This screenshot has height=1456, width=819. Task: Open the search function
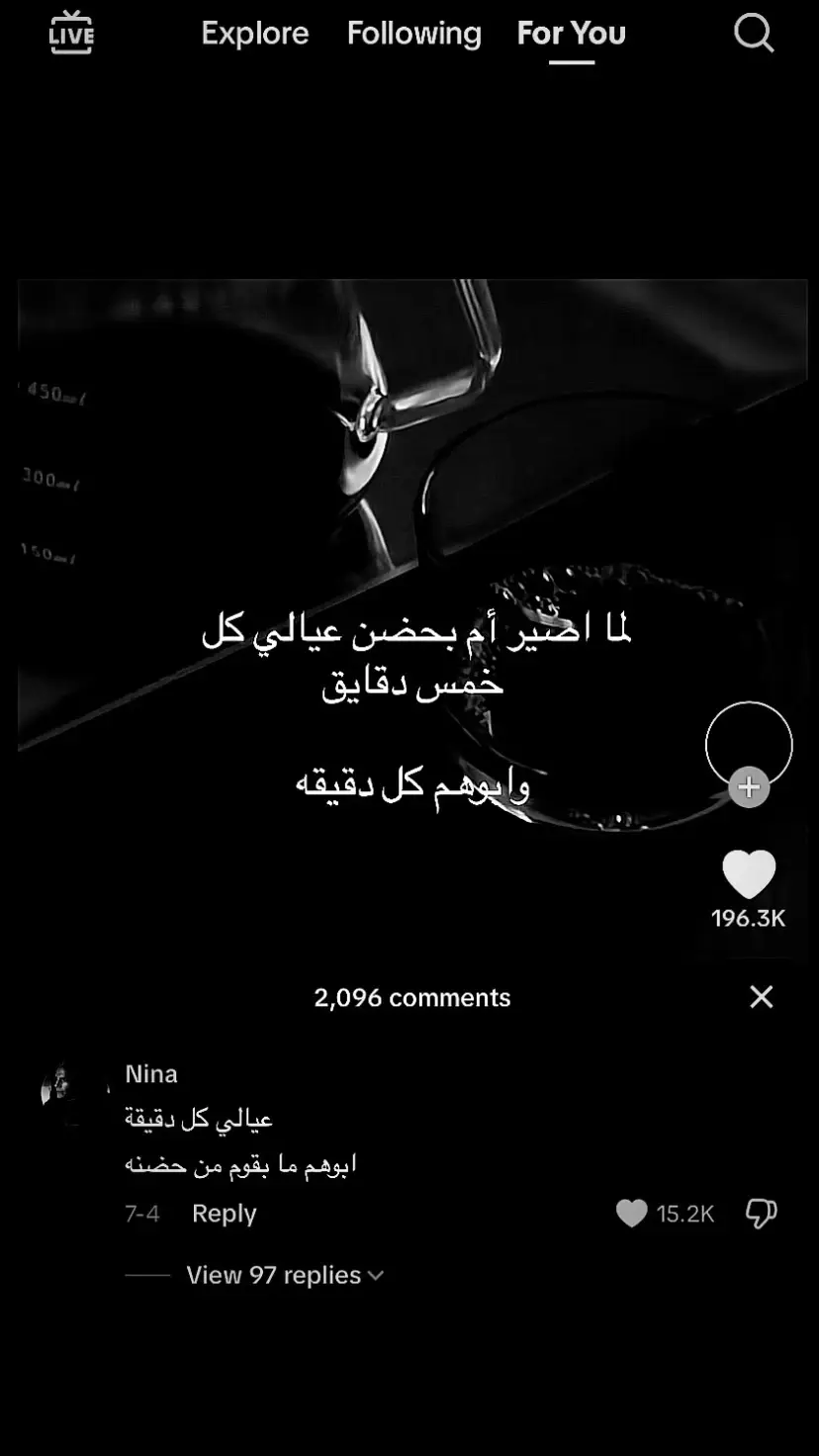(x=754, y=33)
